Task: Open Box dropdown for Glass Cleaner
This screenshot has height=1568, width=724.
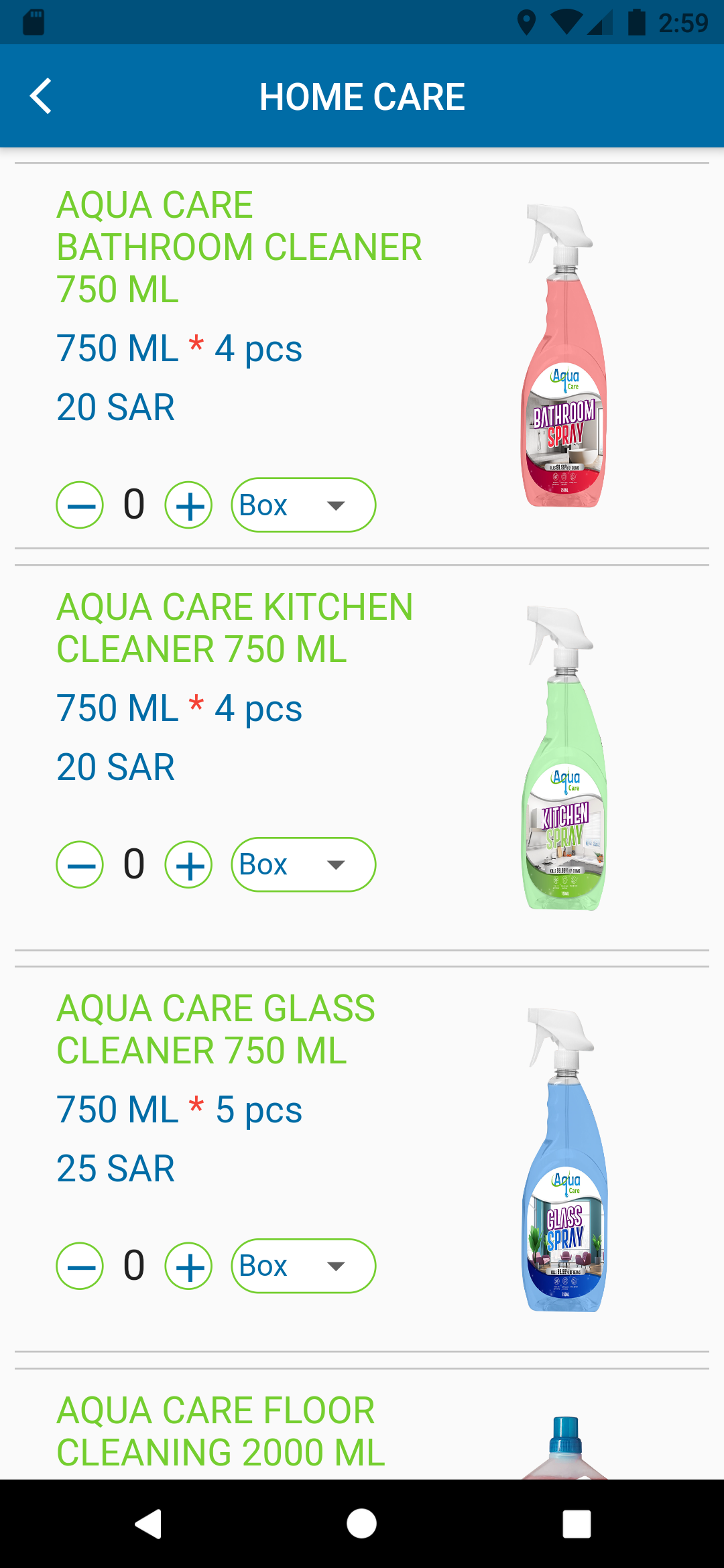Action: pyautogui.click(x=304, y=1266)
